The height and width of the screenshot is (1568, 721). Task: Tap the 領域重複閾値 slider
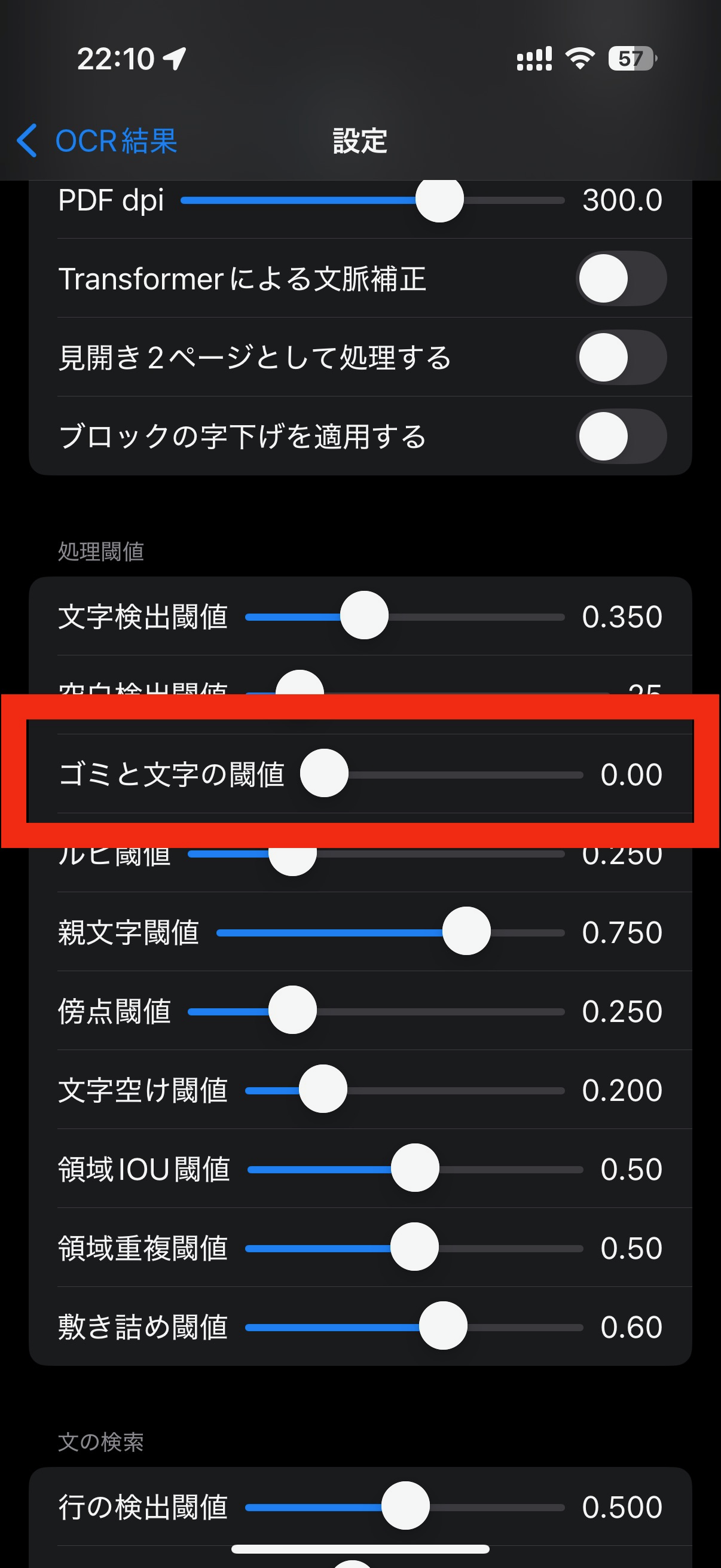click(x=414, y=1247)
